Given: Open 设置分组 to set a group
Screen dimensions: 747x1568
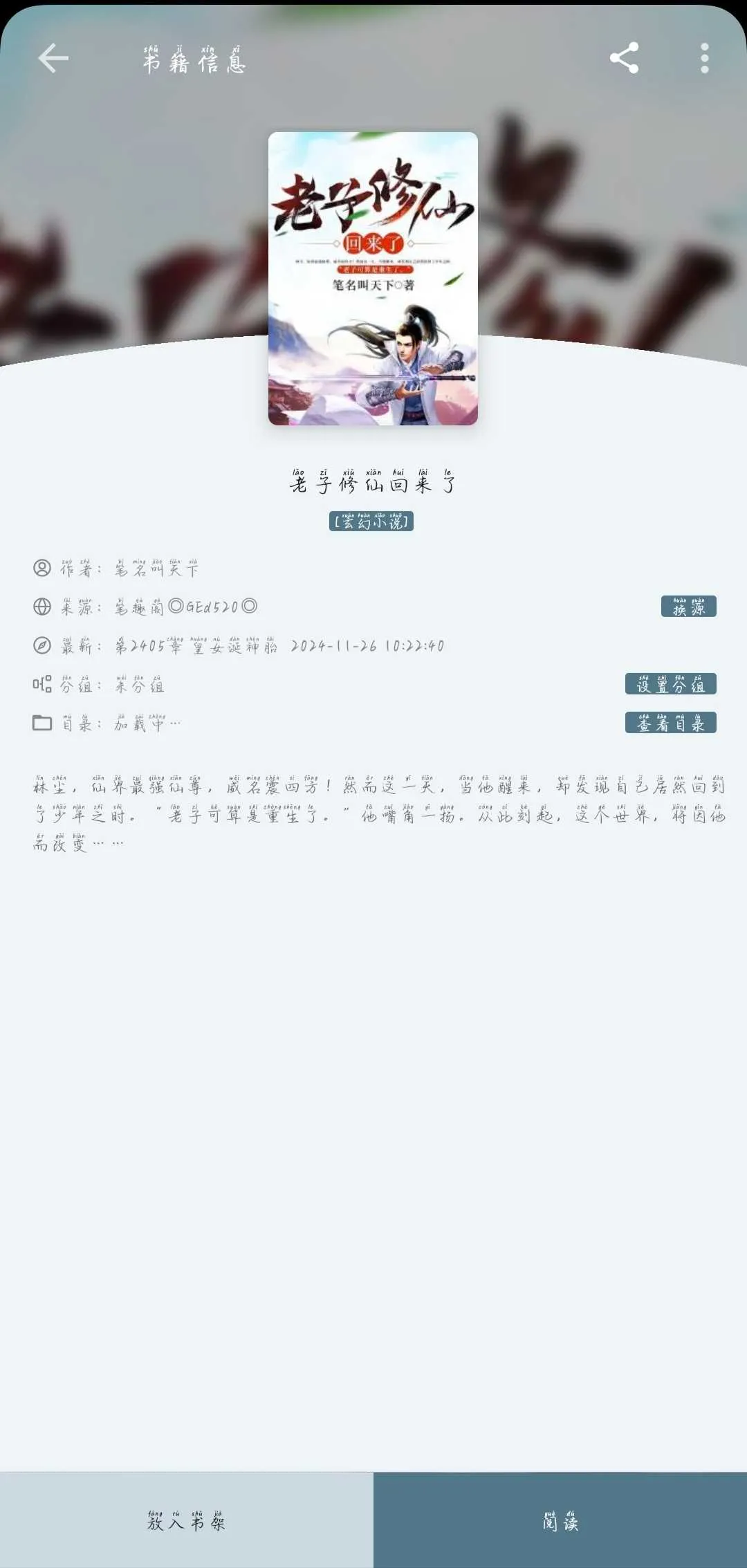Looking at the screenshot, I should 670,684.
